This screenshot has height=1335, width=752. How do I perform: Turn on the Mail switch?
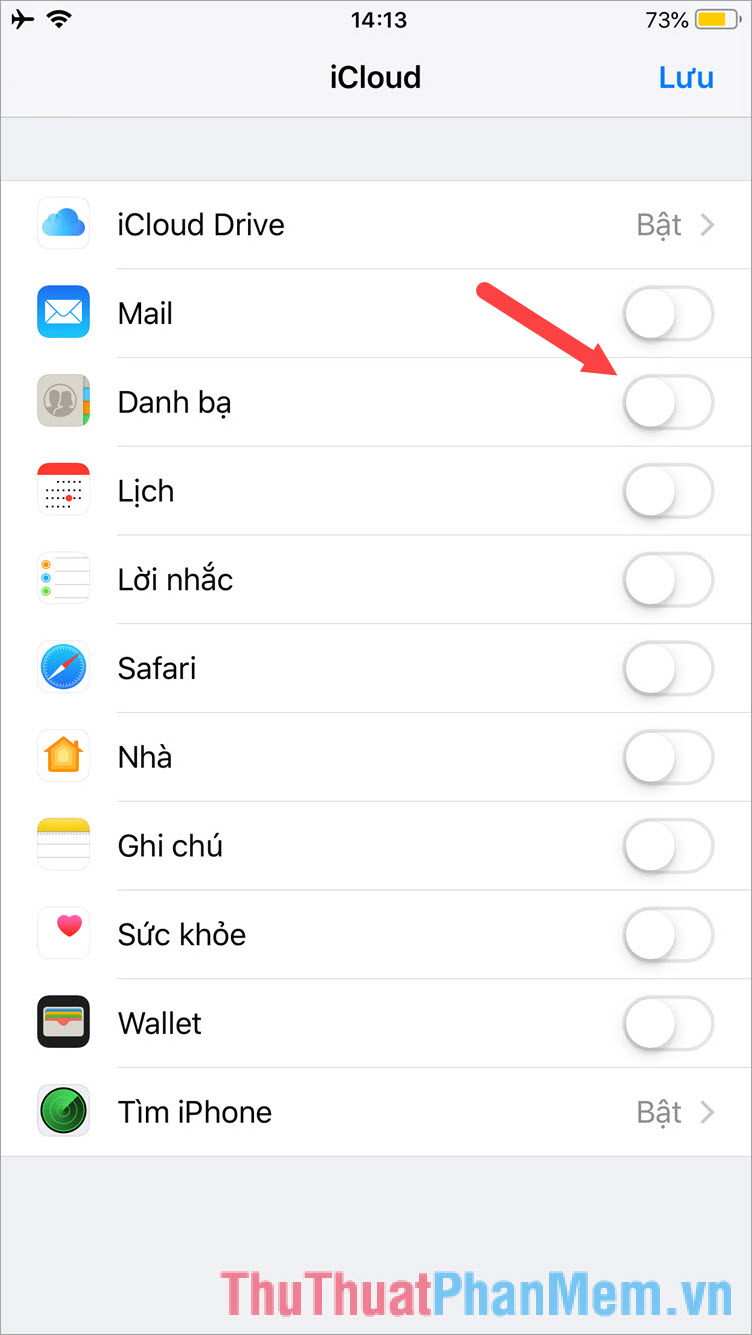[668, 313]
